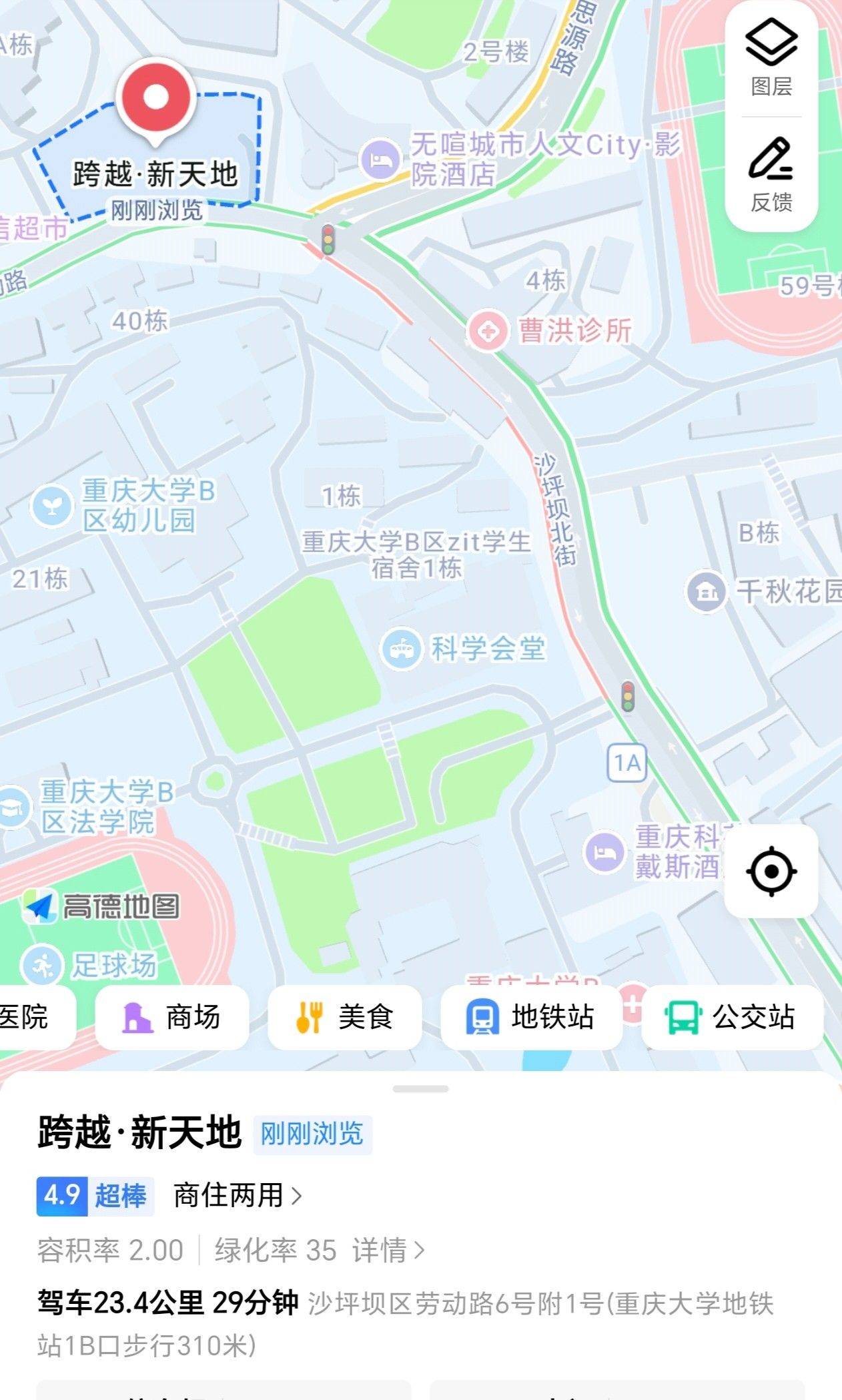
Task: Tap the 1A subway exit marker
Action: click(x=626, y=762)
